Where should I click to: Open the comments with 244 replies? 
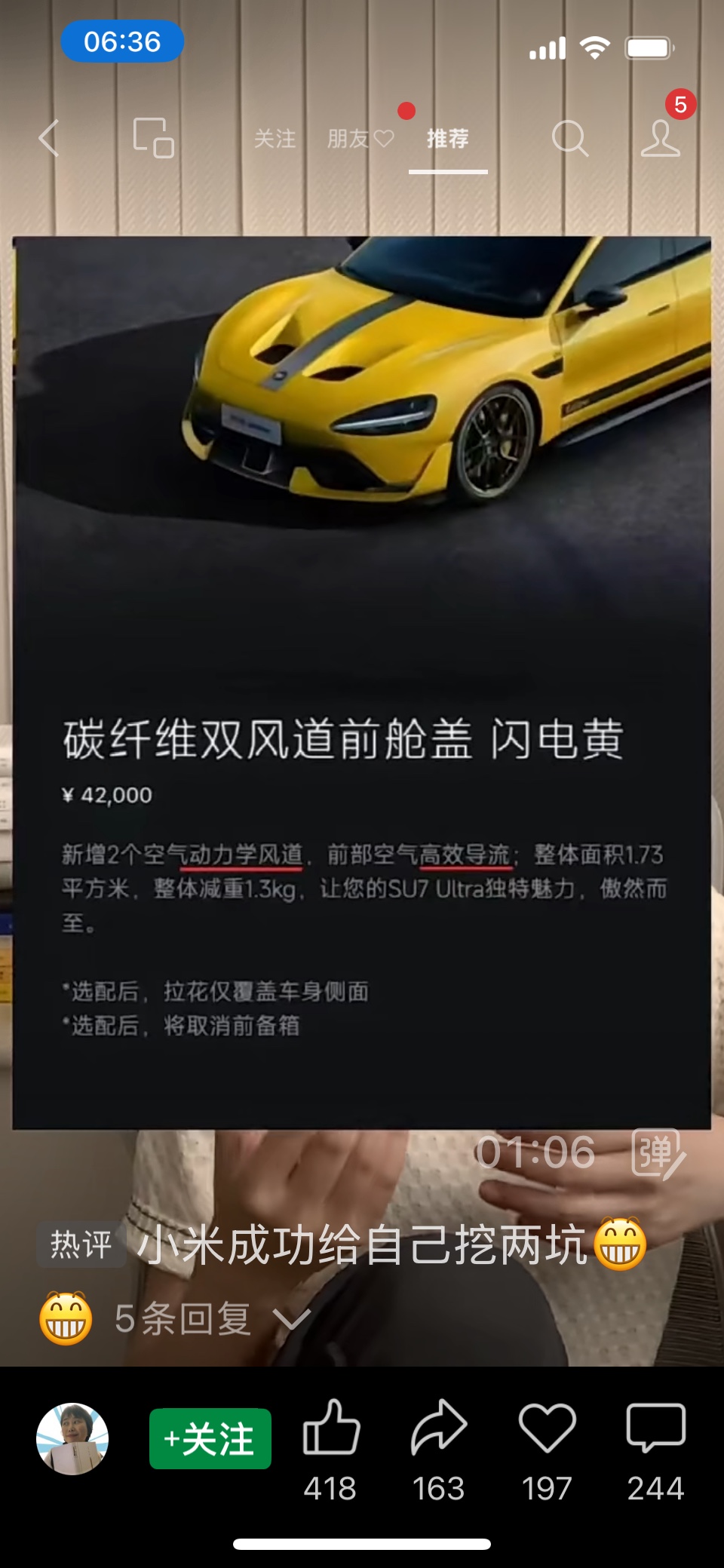coord(655,1428)
